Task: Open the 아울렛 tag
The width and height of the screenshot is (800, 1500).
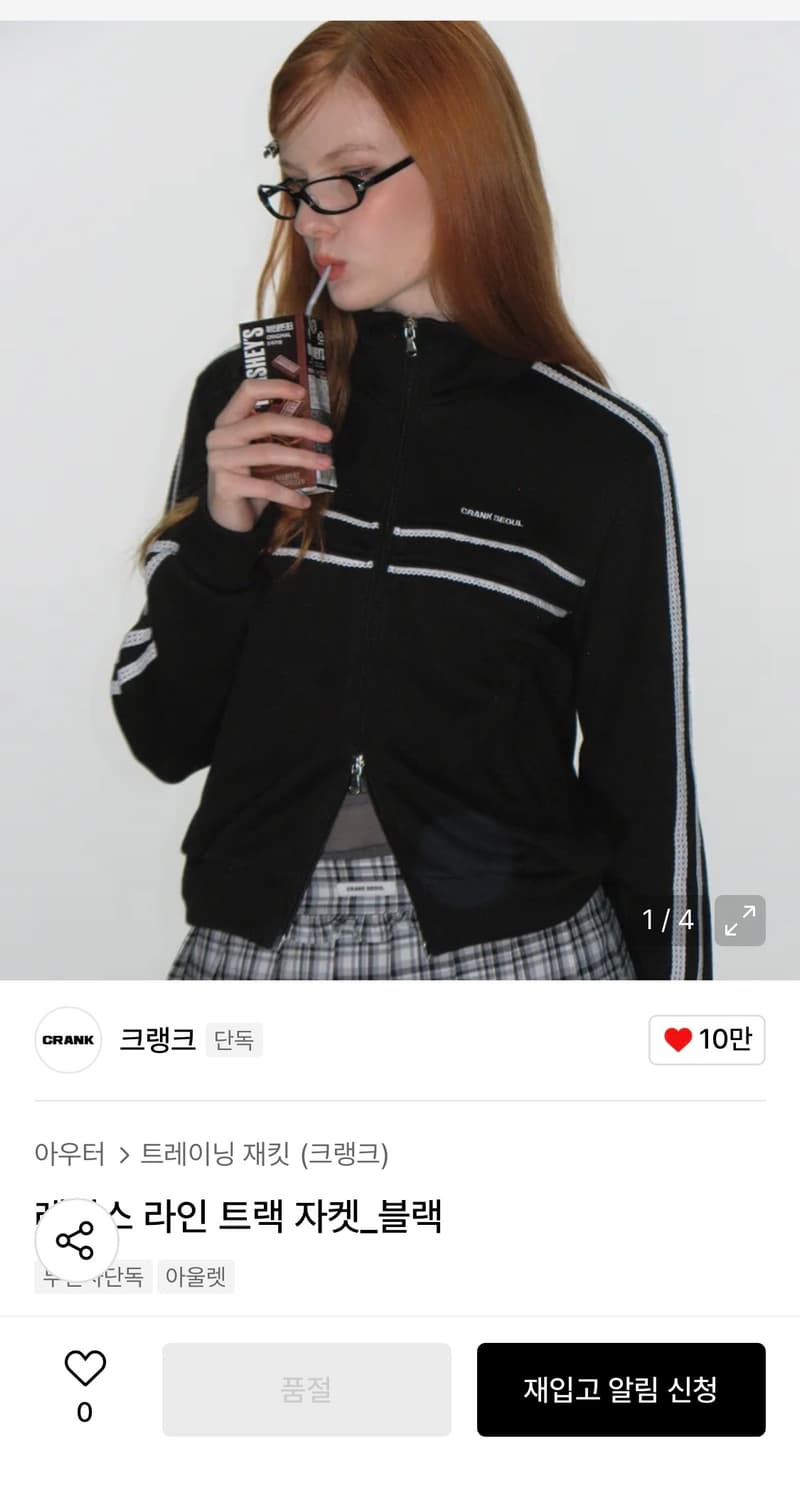Action: [196, 1277]
